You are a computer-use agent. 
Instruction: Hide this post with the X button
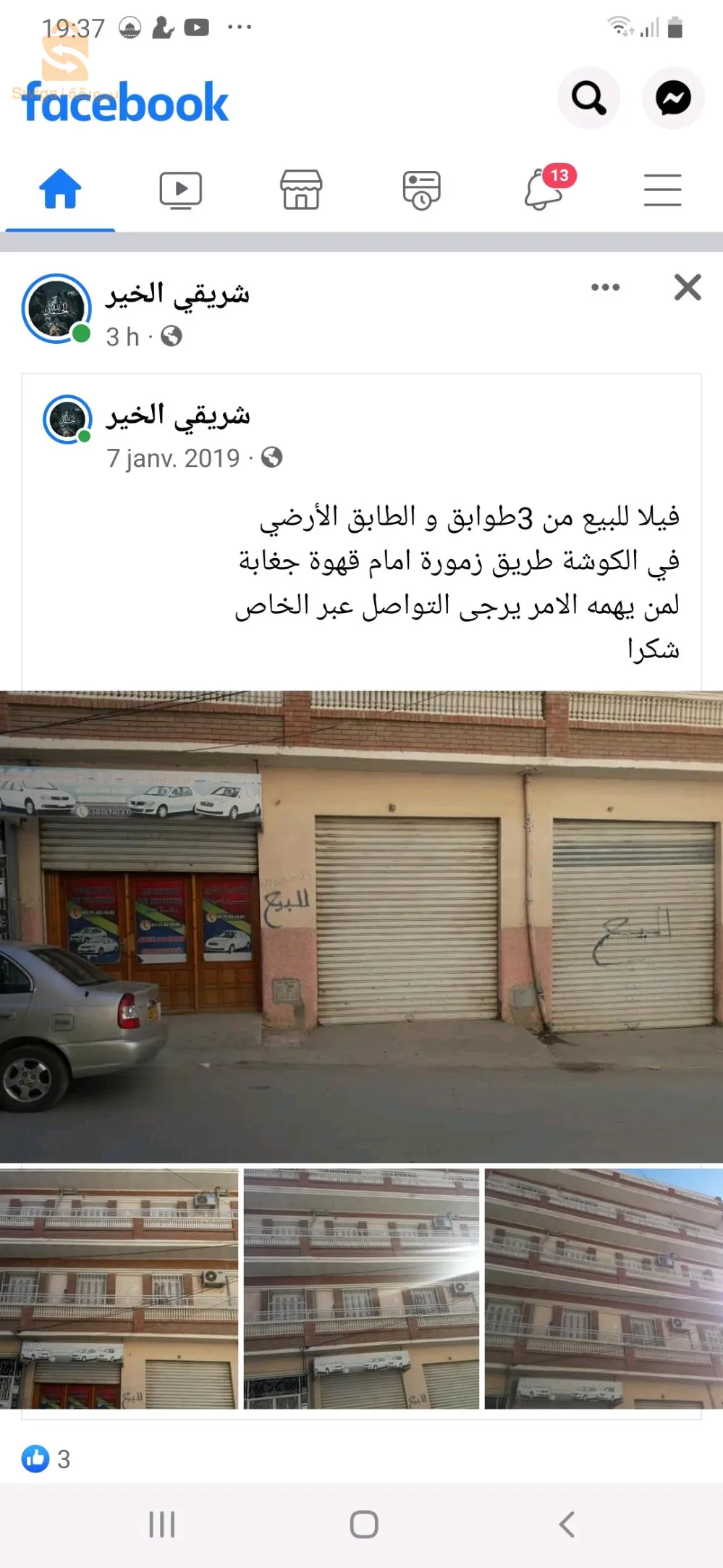687,287
